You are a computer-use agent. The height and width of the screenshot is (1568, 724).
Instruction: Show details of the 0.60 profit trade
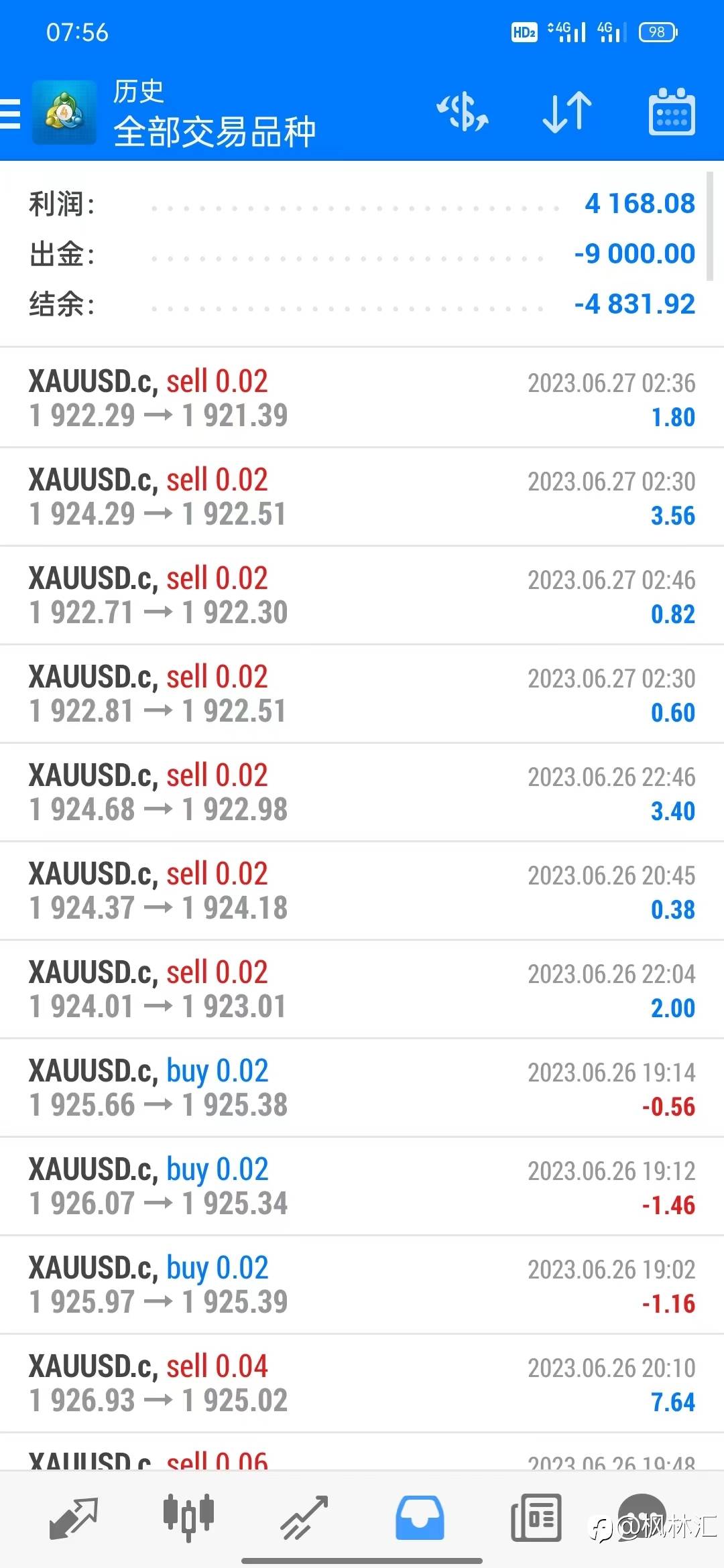coord(362,694)
